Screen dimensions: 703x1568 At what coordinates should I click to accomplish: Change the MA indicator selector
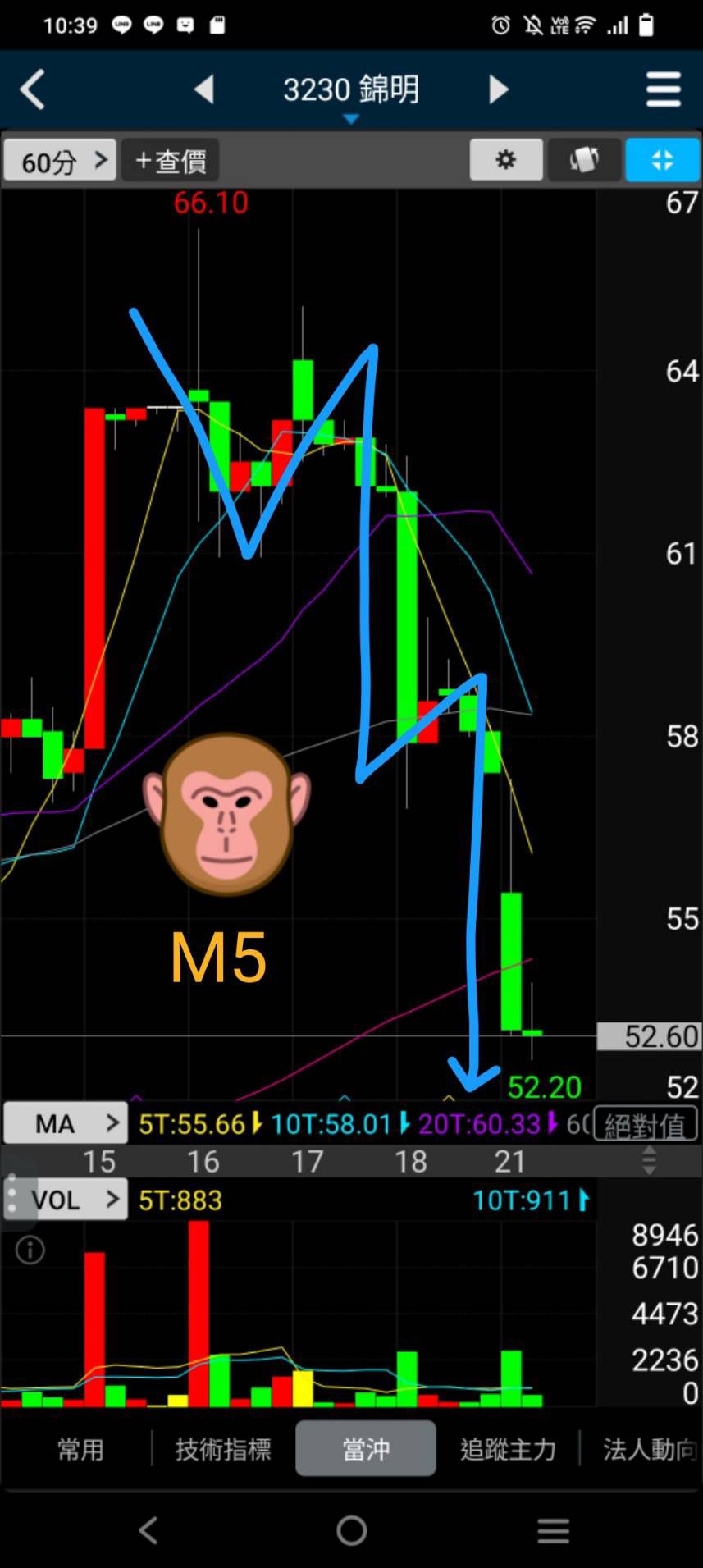(66, 1123)
